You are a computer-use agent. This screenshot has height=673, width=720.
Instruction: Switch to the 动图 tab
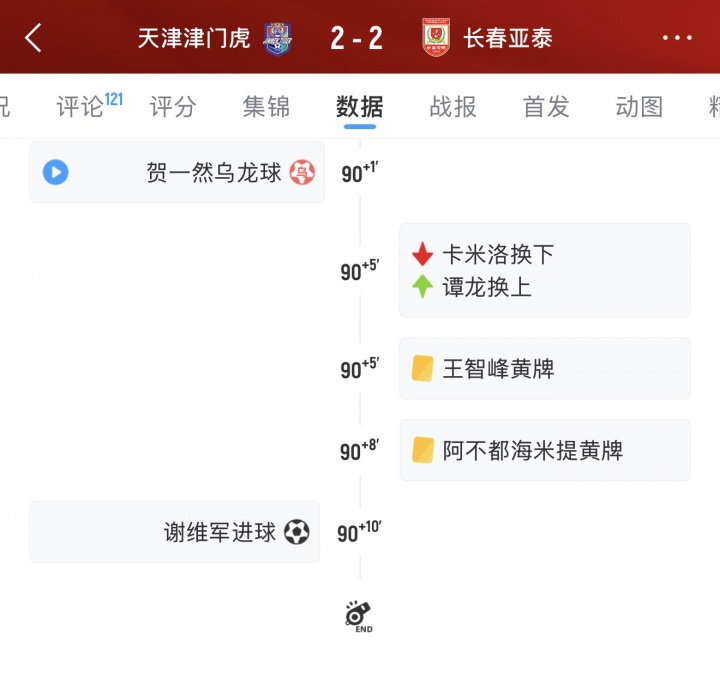point(639,106)
